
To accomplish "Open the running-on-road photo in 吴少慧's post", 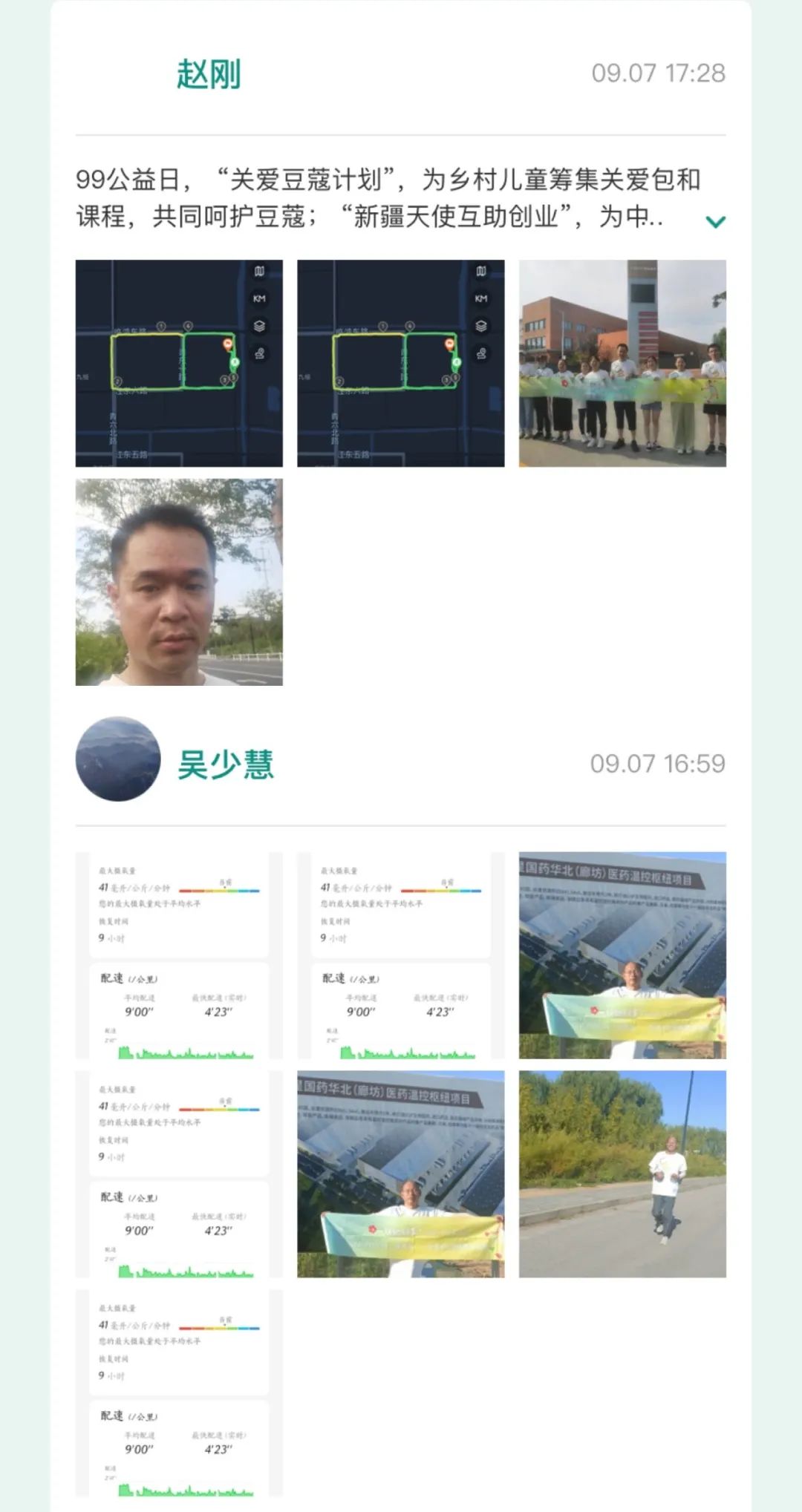I will [x=622, y=1174].
